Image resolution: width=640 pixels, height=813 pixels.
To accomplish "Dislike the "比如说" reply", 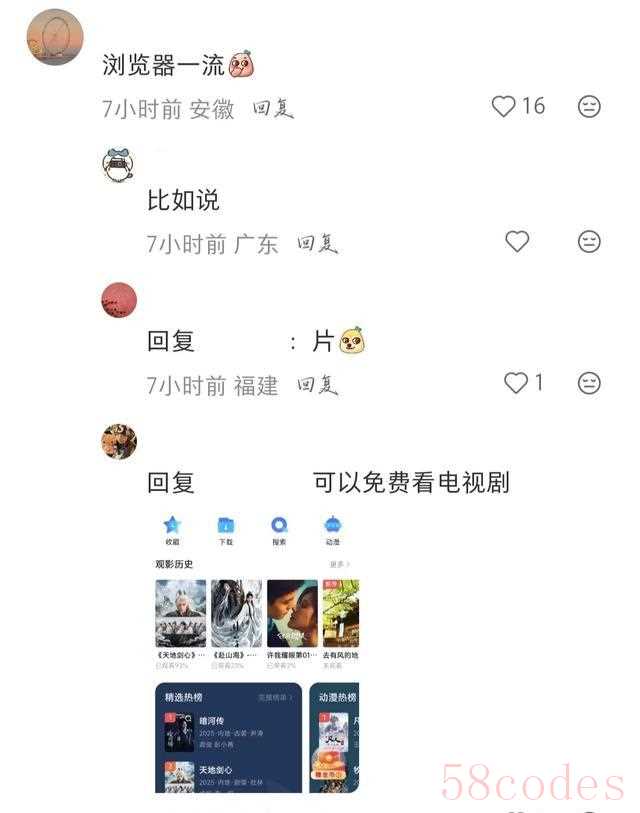I will [589, 241].
